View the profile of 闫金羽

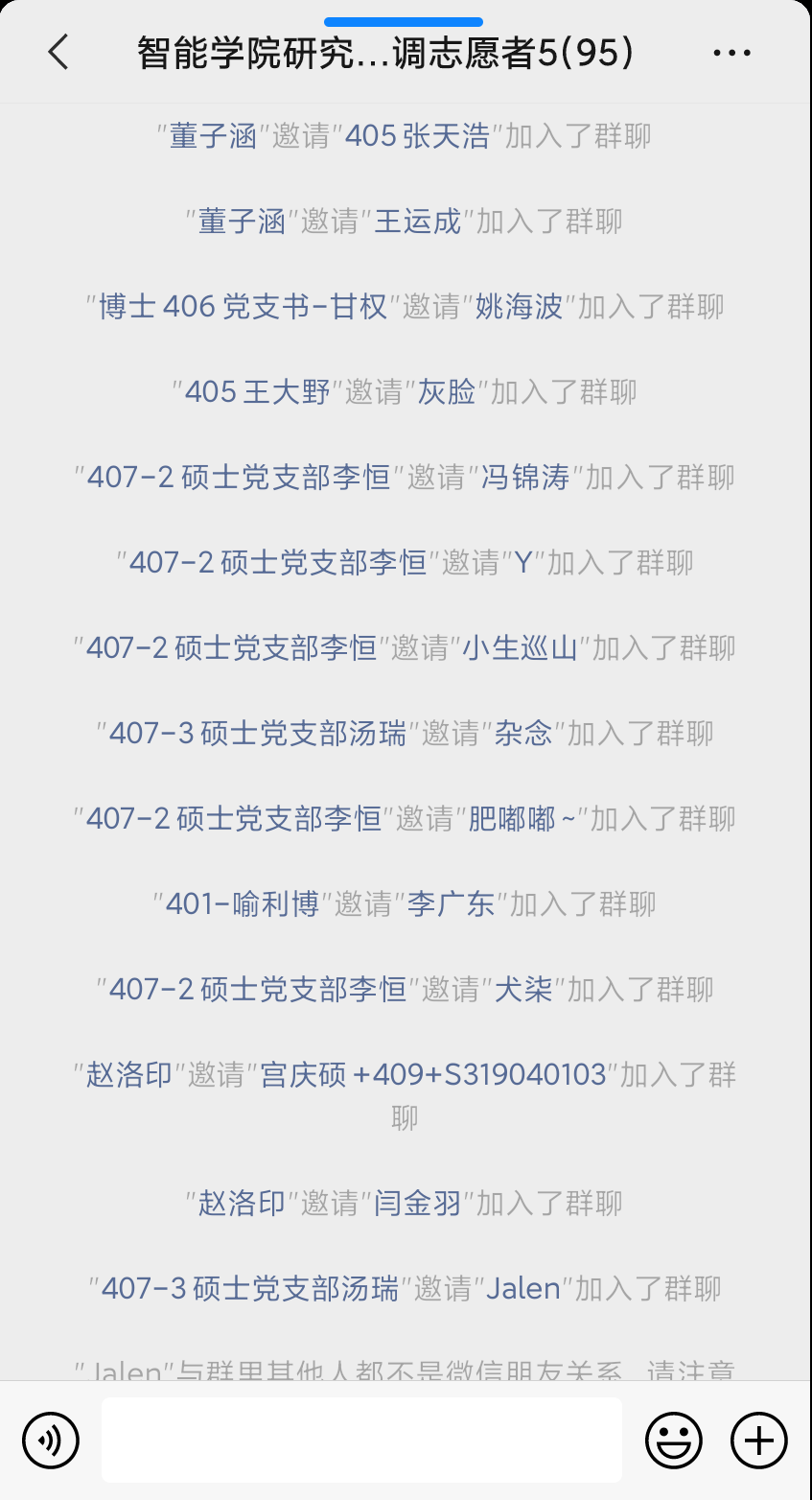[x=417, y=1204]
